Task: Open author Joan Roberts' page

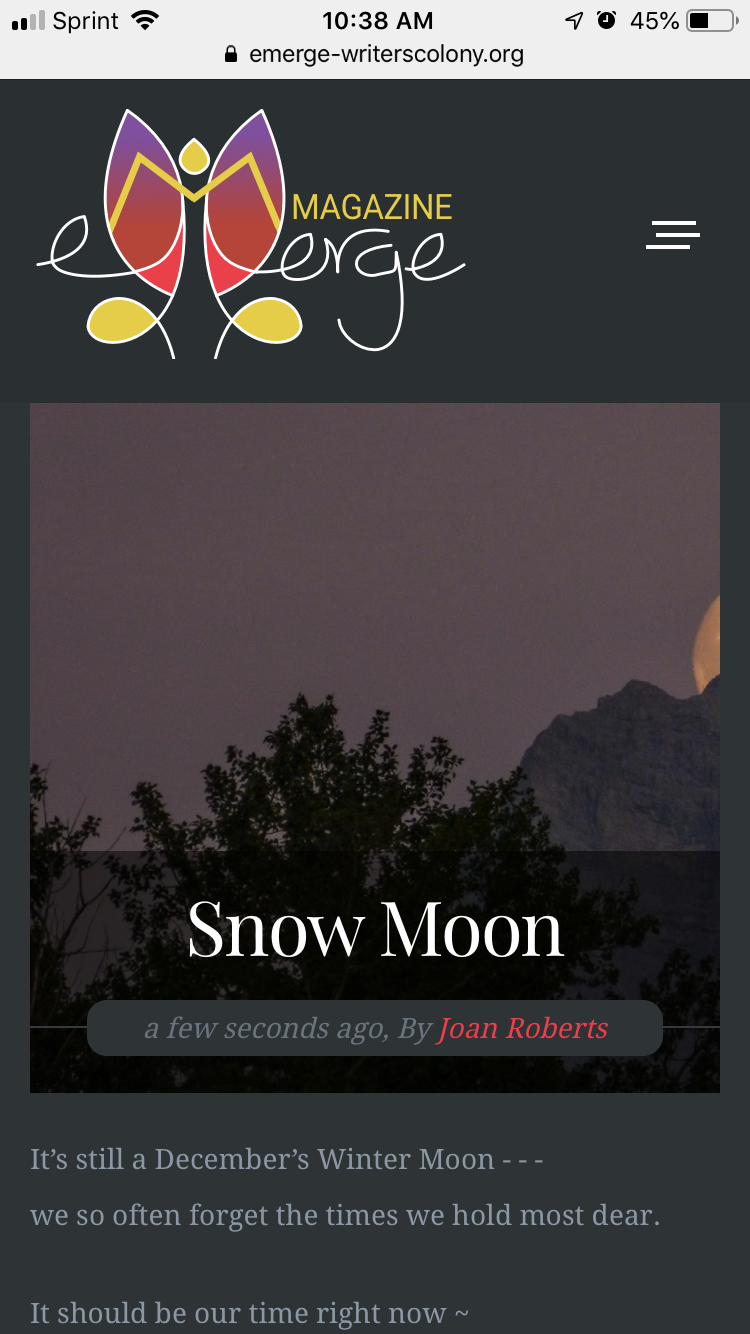Action: click(x=522, y=1028)
